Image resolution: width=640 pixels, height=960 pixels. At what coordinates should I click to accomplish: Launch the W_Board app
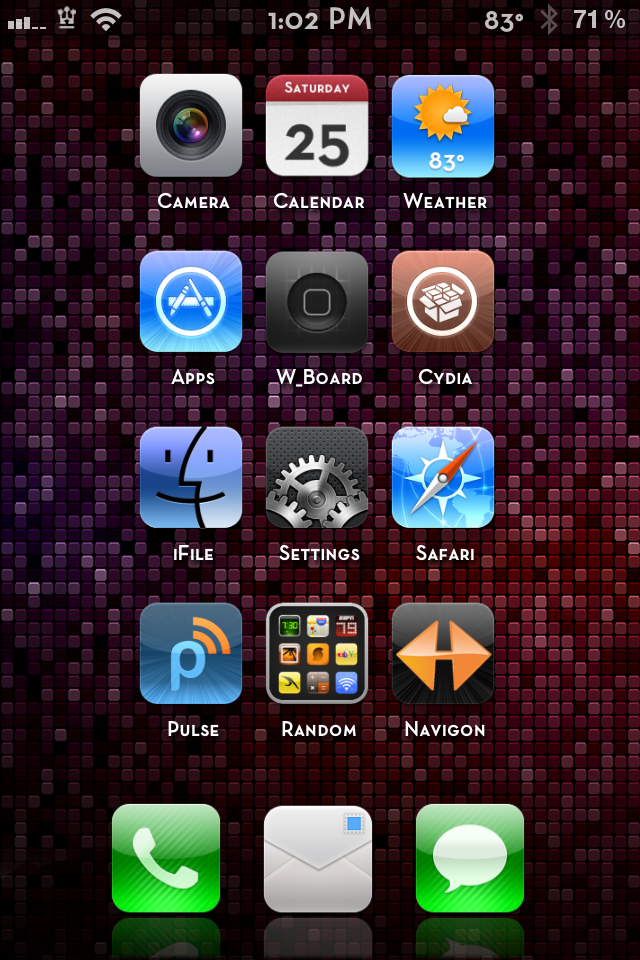click(x=317, y=301)
